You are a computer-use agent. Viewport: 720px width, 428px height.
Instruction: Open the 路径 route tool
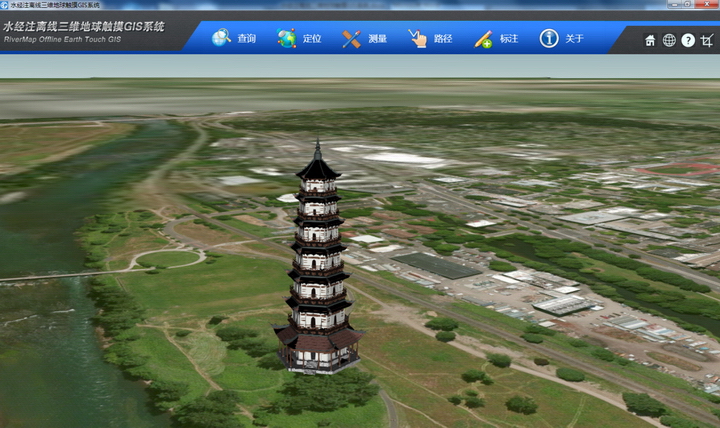click(x=430, y=39)
